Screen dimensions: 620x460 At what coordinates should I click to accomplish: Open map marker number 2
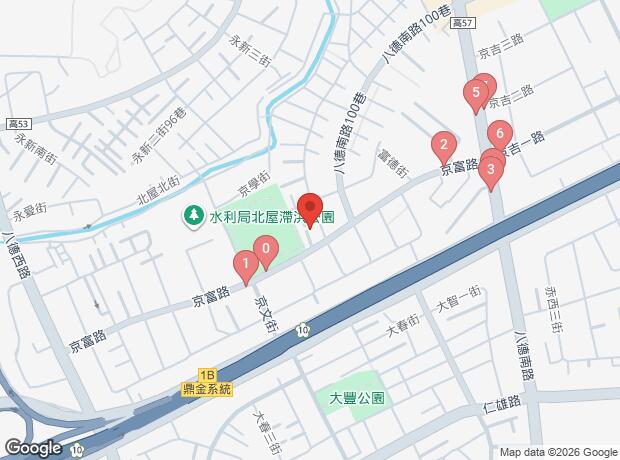click(x=442, y=147)
